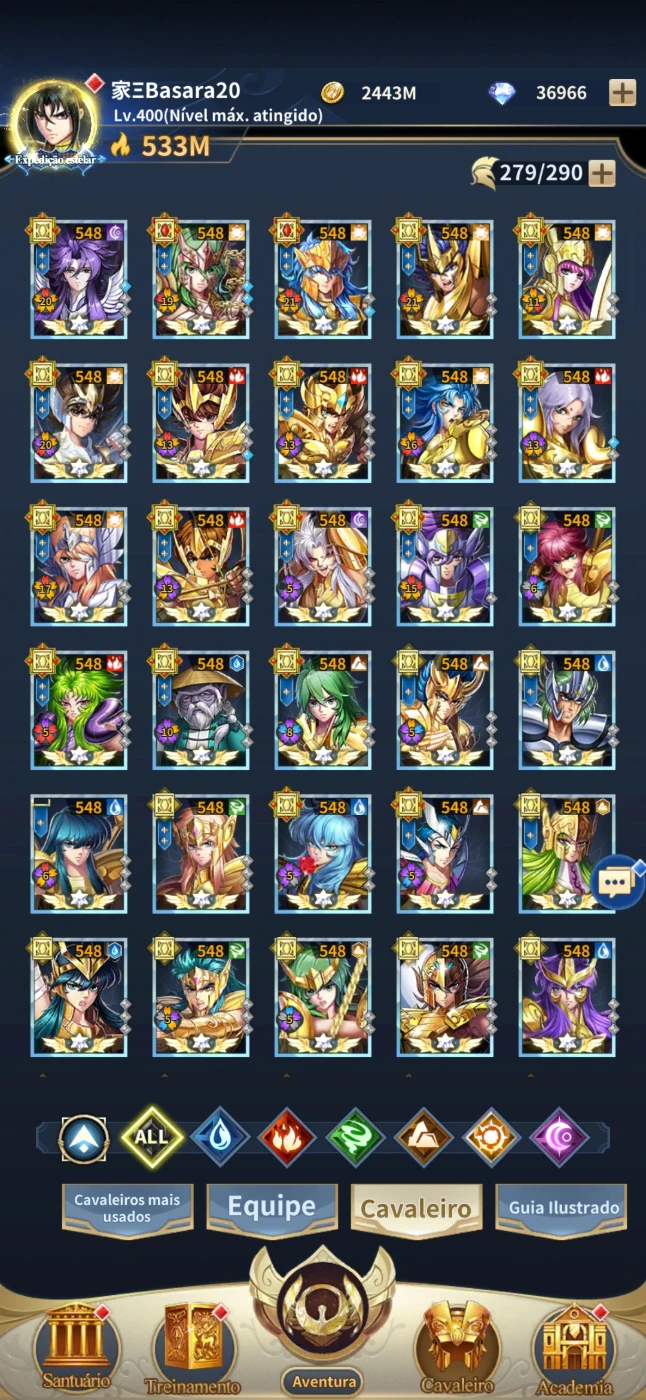Filter knights by wind element
The height and width of the screenshot is (1400, 646).
[x=355, y=1137]
